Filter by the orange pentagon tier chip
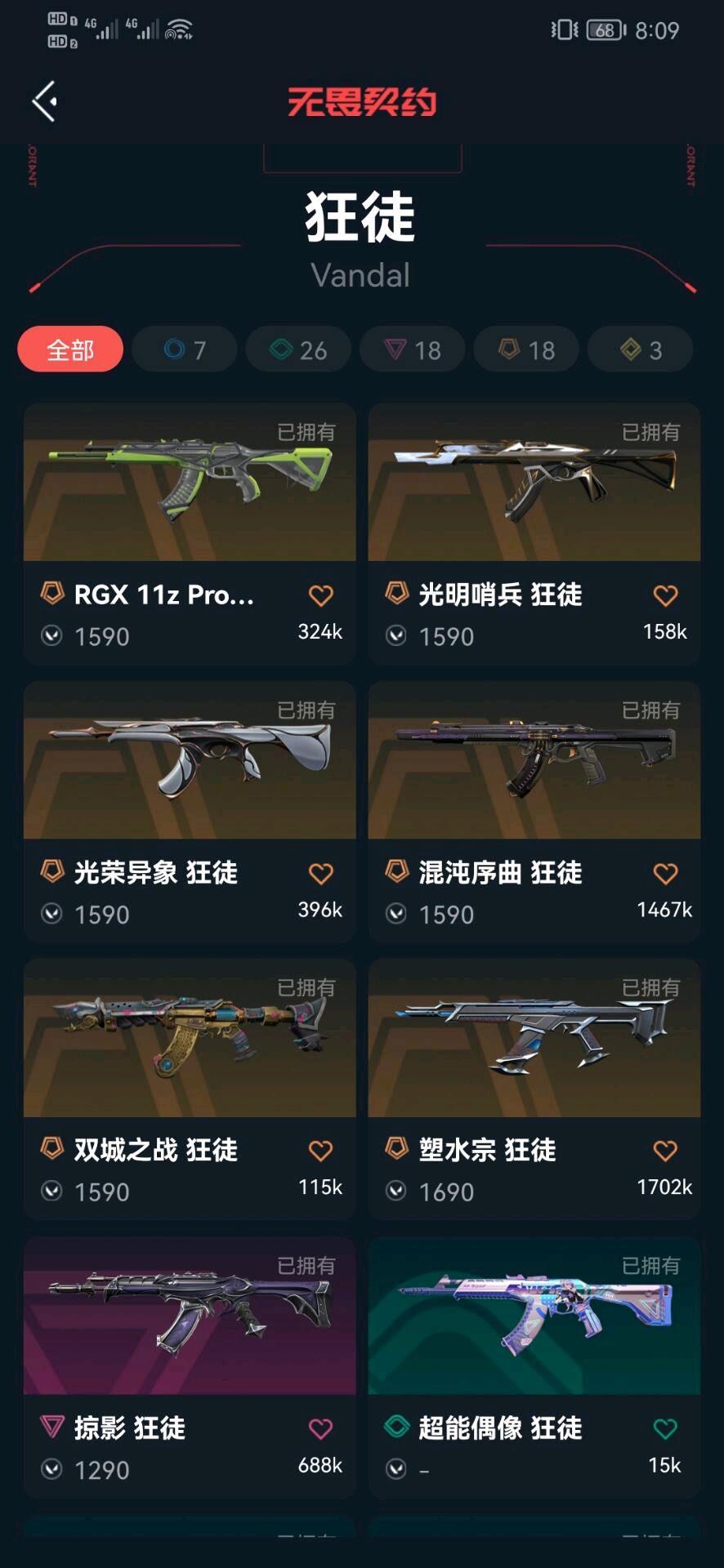724x1568 pixels. pos(526,350)
